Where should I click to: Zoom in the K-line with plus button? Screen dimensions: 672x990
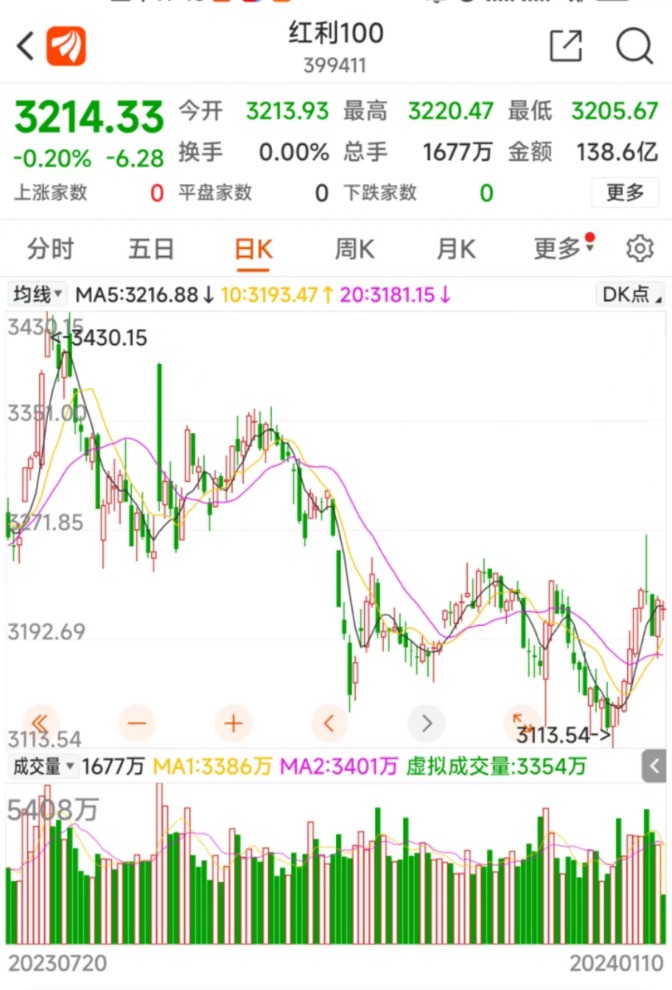point(234,722)
